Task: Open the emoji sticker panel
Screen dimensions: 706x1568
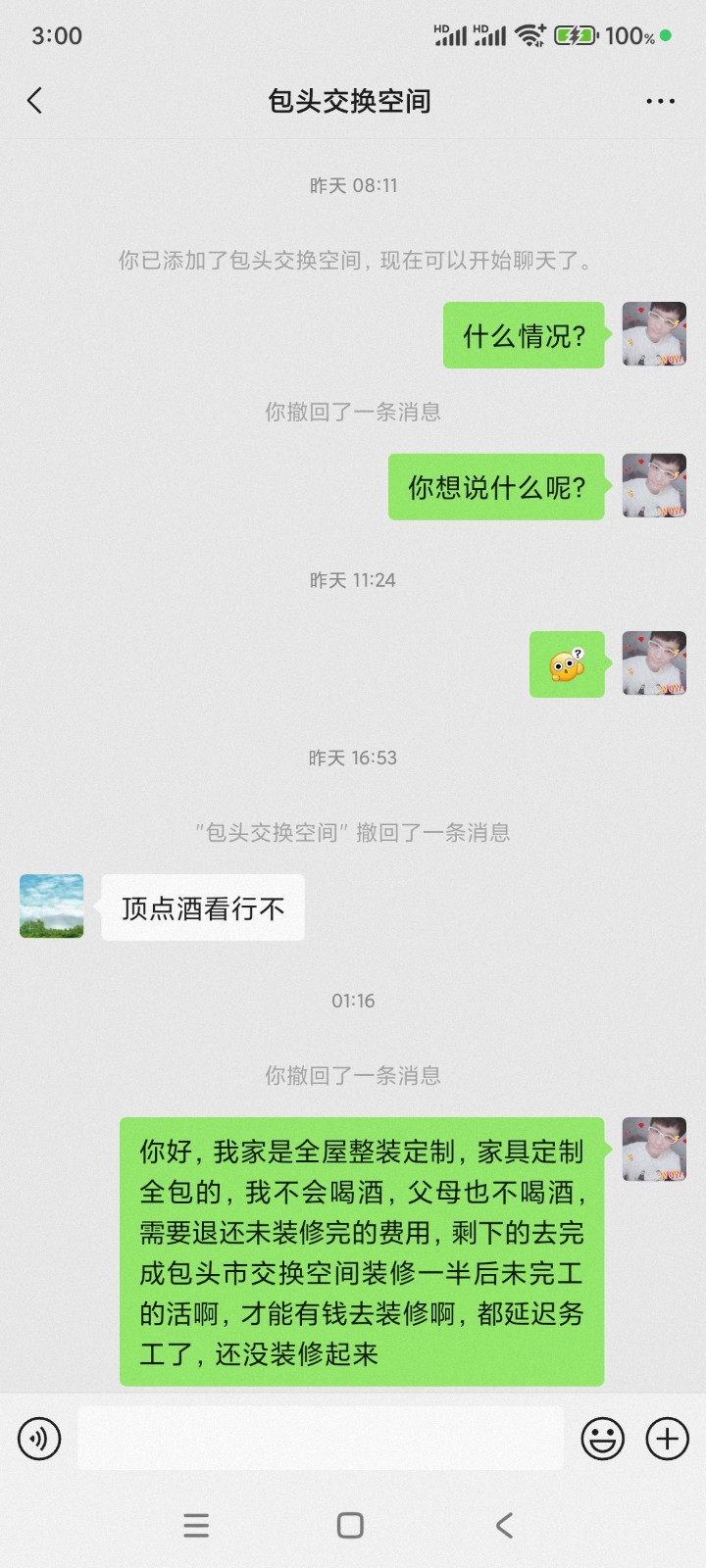Action: pyautogui.click(x=602, y=1439)
